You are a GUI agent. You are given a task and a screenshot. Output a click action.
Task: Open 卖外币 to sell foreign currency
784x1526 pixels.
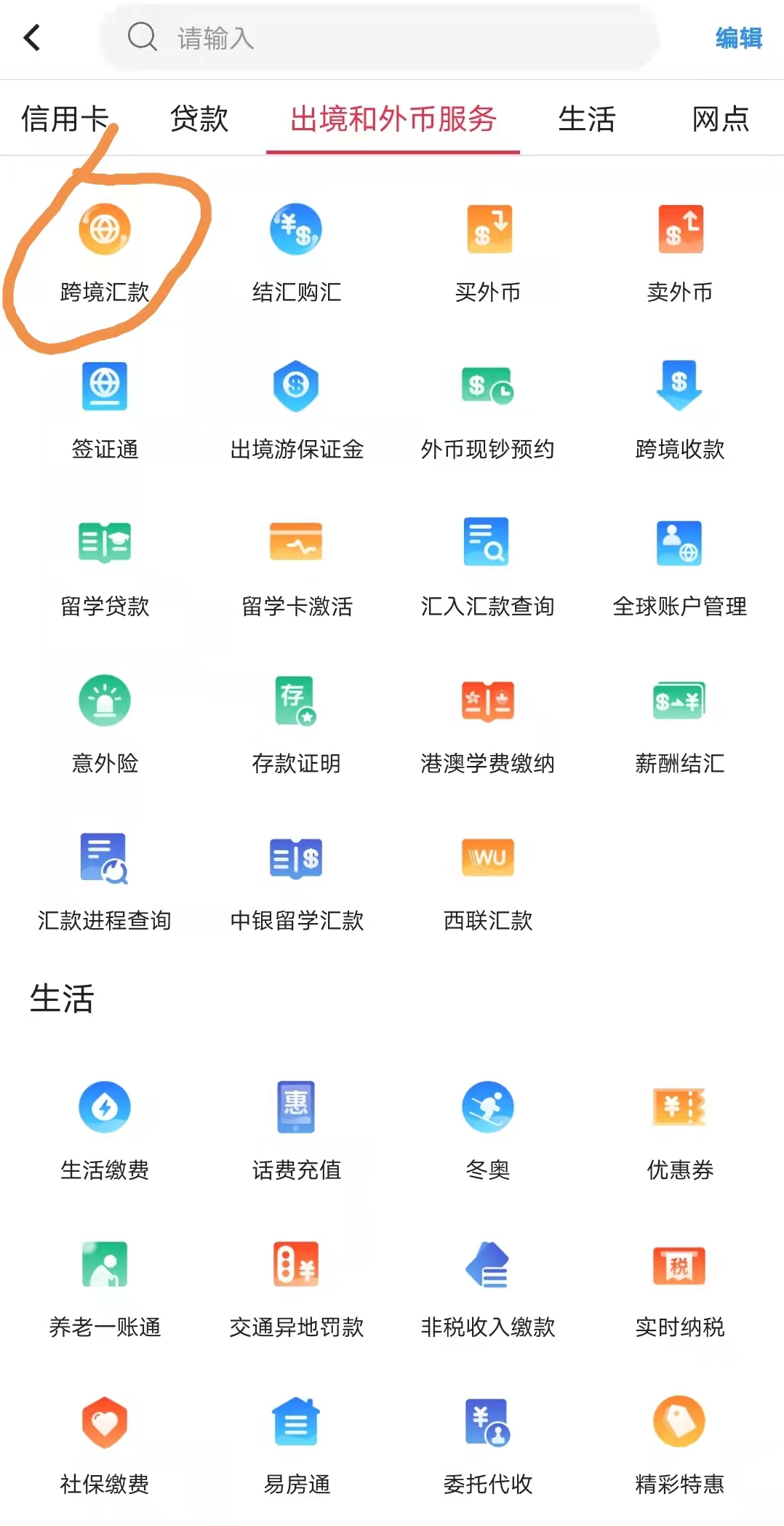click(679, 247)
